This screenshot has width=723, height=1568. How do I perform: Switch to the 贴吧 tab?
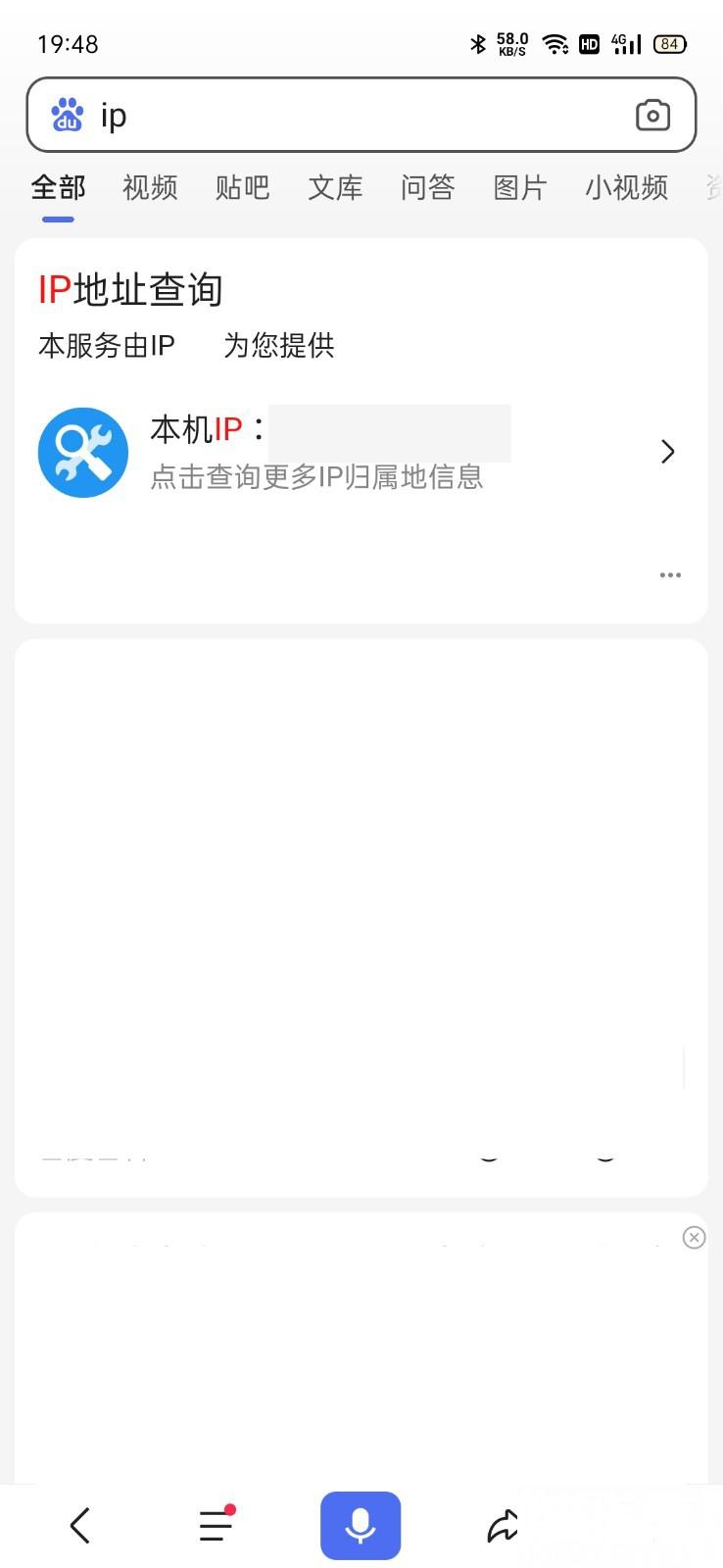(242, 187)
